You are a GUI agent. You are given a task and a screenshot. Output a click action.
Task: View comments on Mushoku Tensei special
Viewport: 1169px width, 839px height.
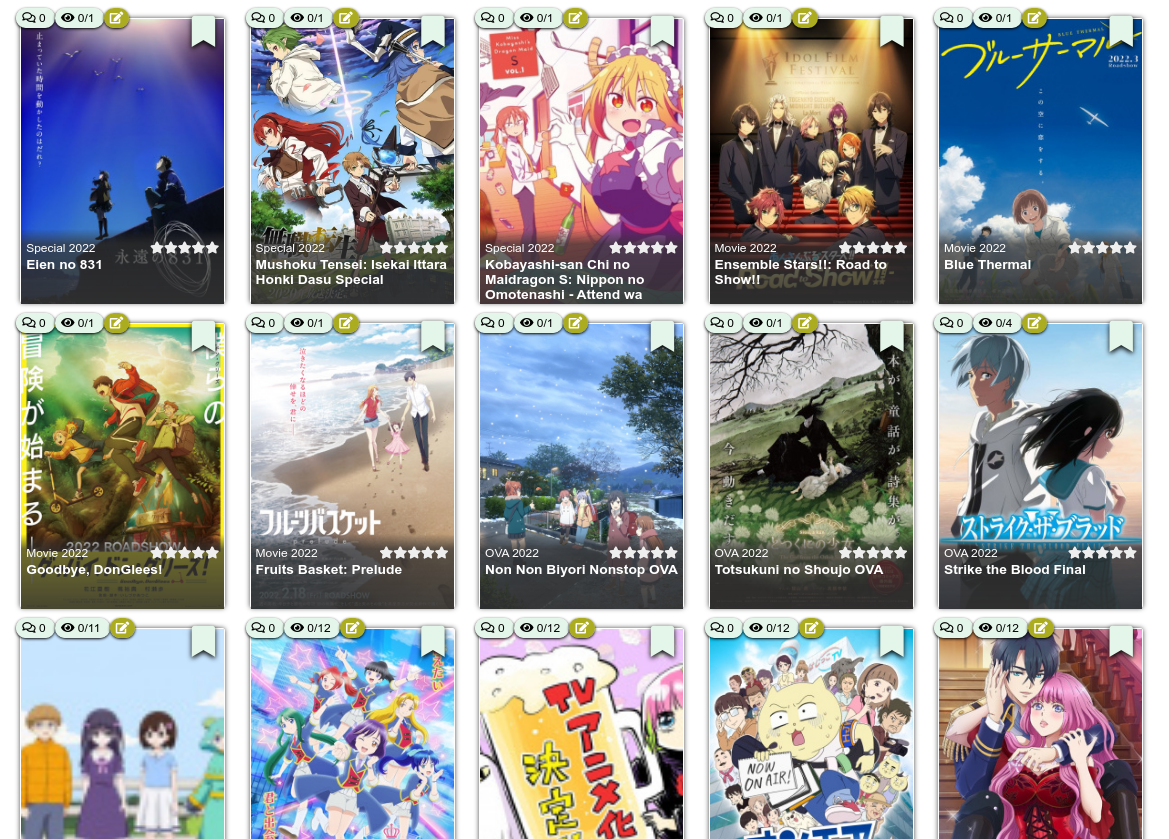point(264,18)
